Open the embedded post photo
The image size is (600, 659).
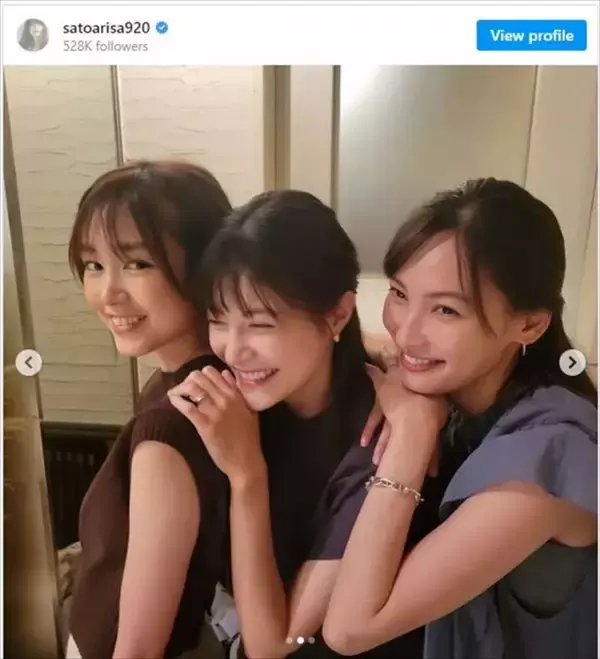300,250
